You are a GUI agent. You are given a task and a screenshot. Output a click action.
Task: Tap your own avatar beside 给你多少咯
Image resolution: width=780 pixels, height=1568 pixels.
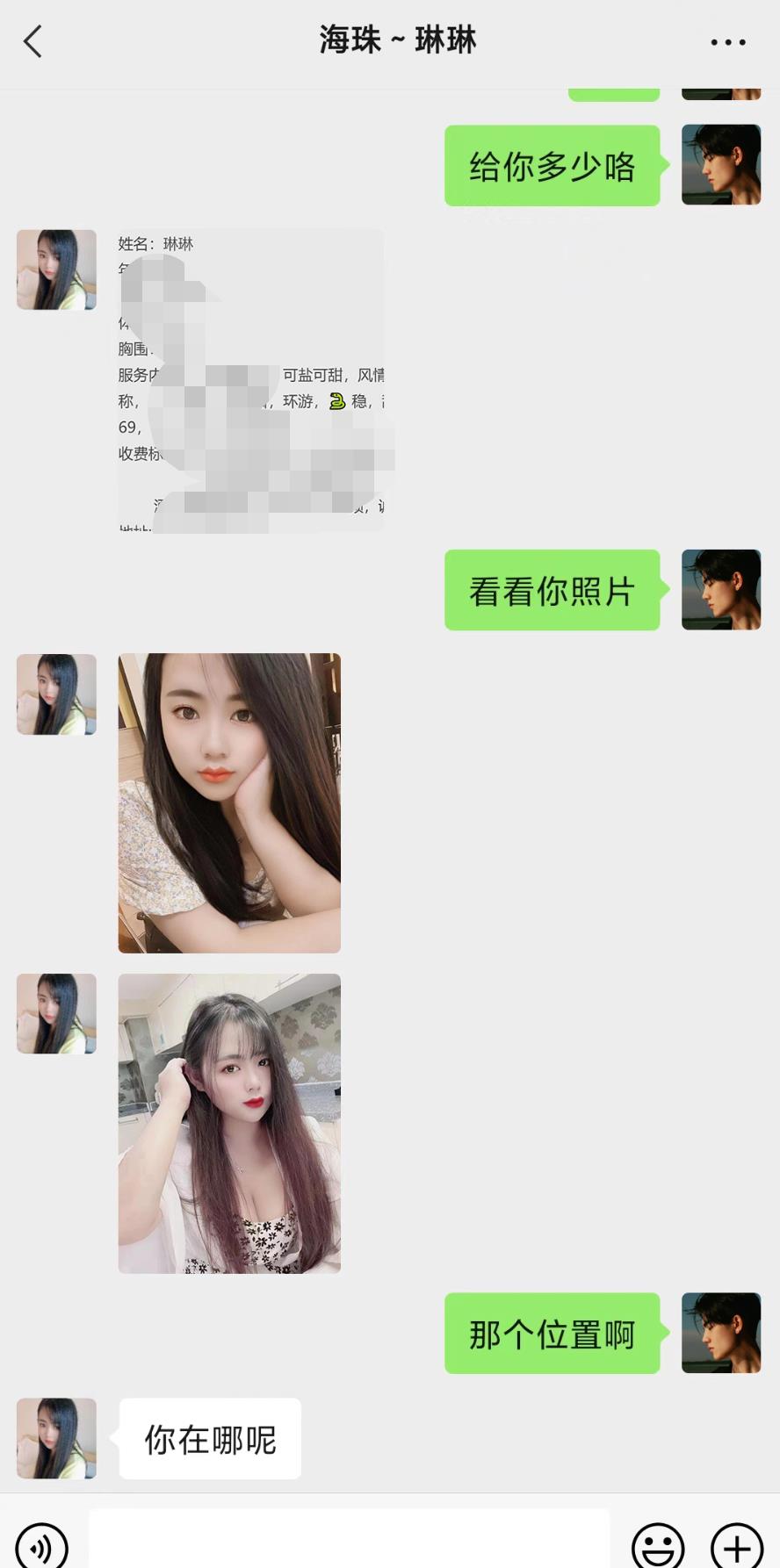pos(721,165)
